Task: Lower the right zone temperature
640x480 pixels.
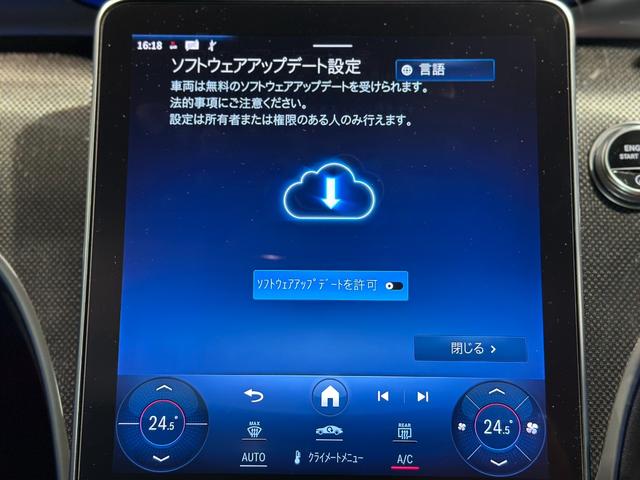Action: coord(496,461)
